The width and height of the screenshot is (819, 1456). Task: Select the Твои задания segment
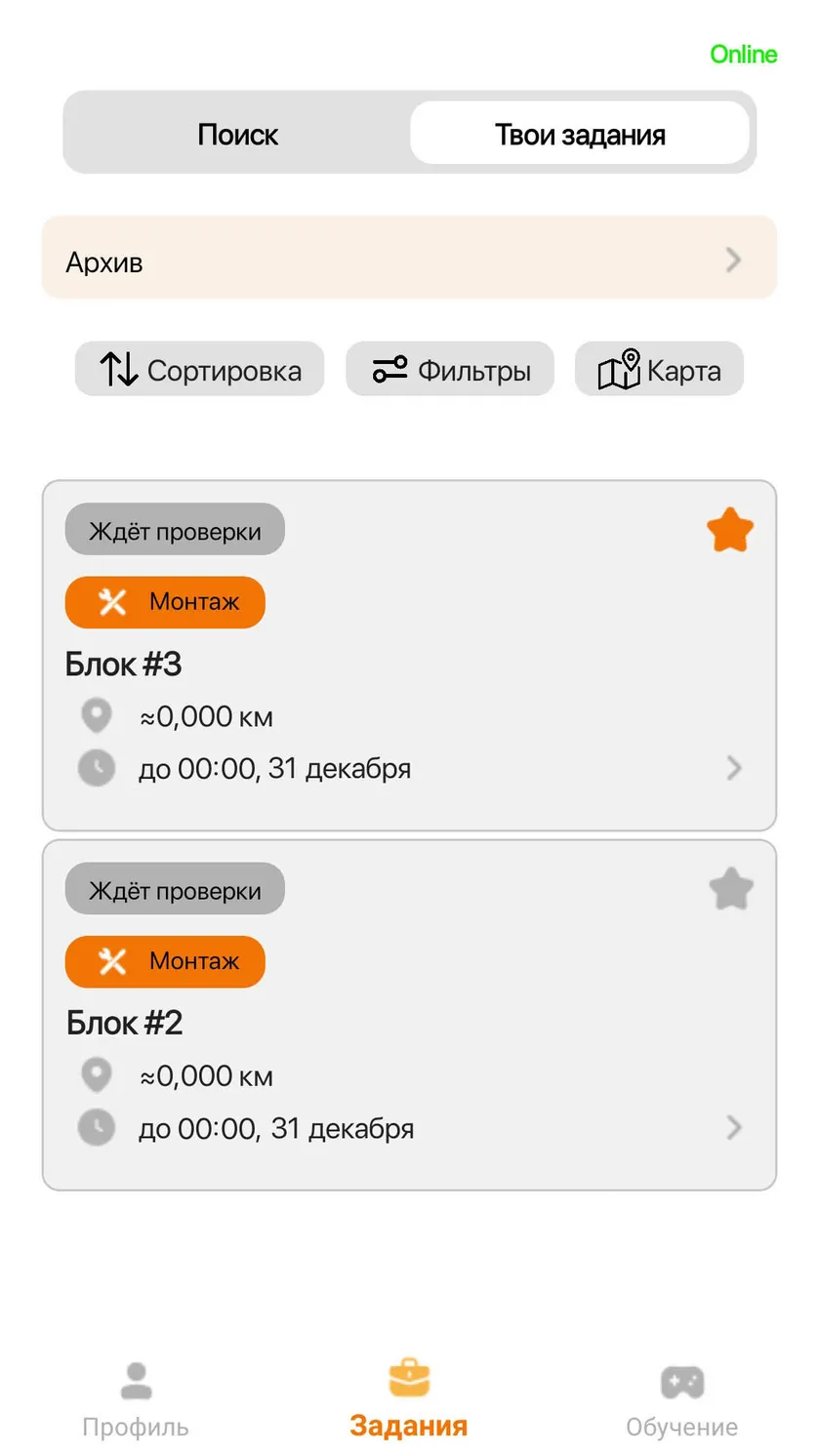pos(580,134)
